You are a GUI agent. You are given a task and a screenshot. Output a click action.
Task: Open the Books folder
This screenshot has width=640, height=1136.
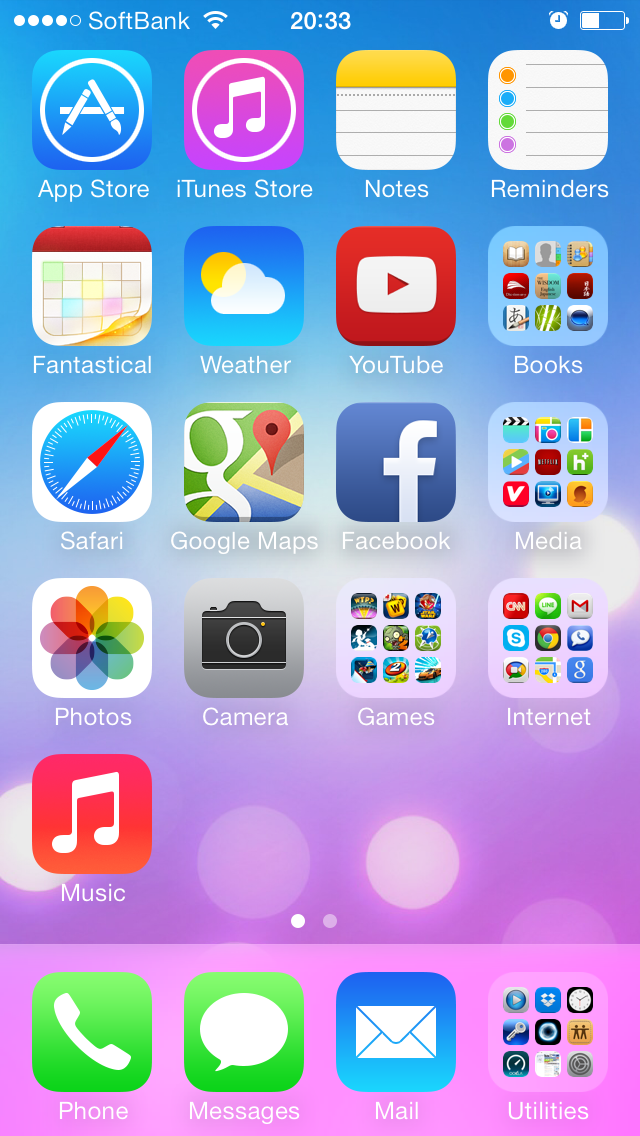tap(548, 286)
